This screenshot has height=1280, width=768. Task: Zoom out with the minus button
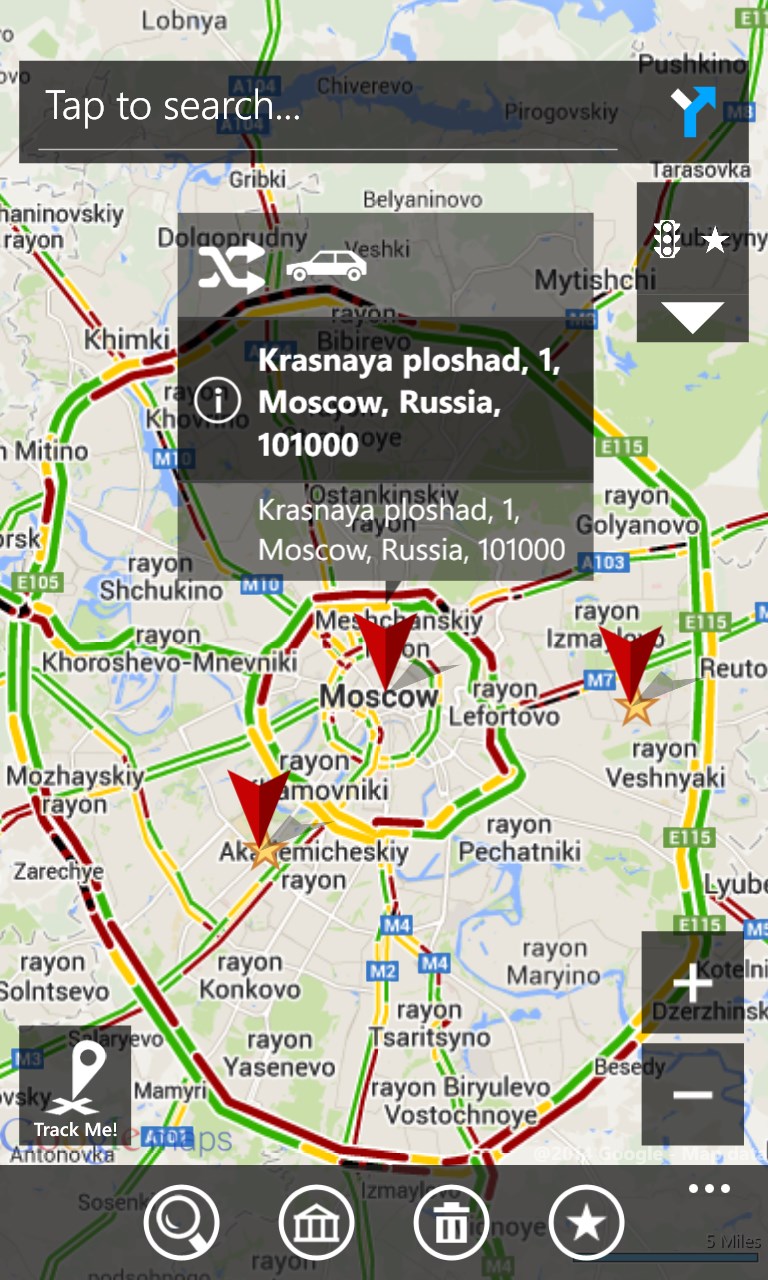pyautogui.click(x=692, y=1094)
